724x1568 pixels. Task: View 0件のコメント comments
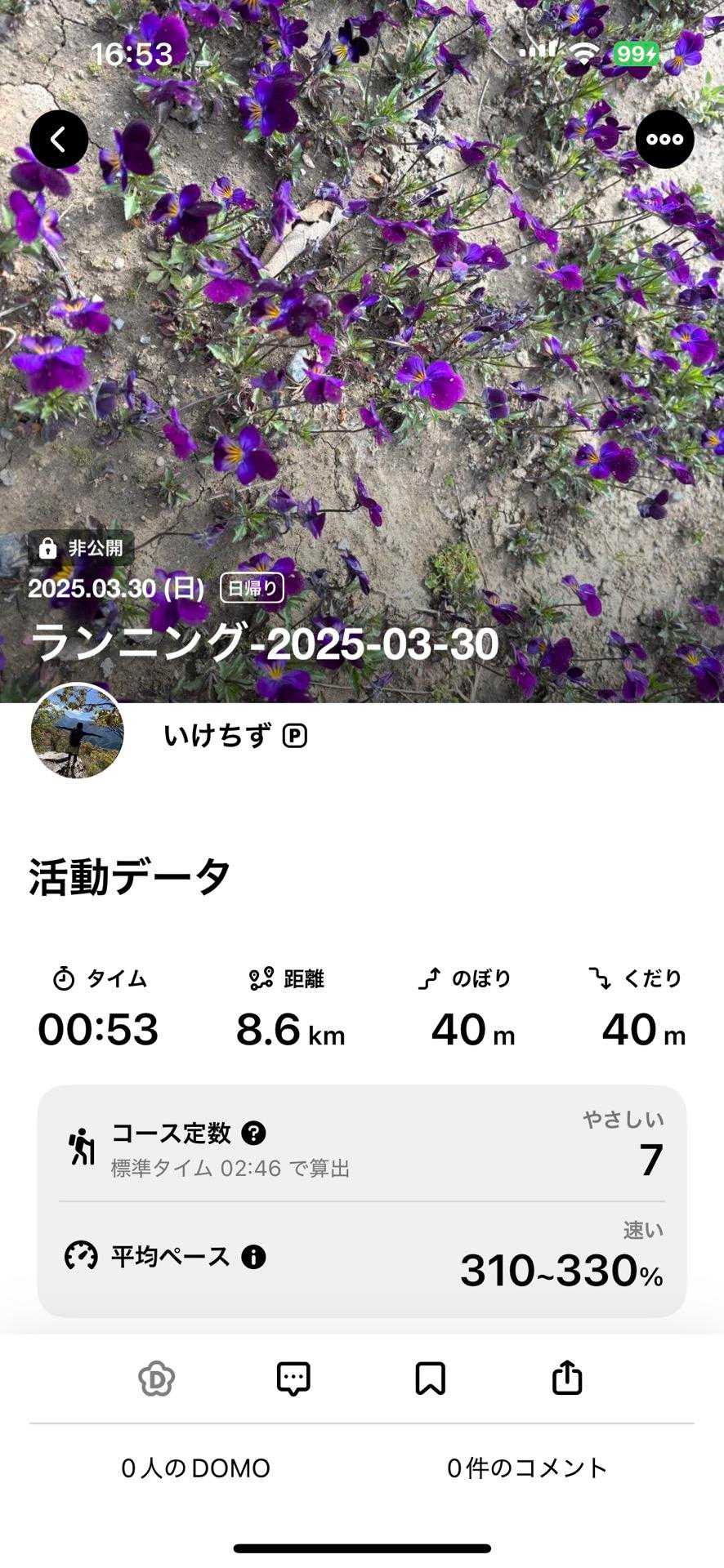(x=527, y=1468)
